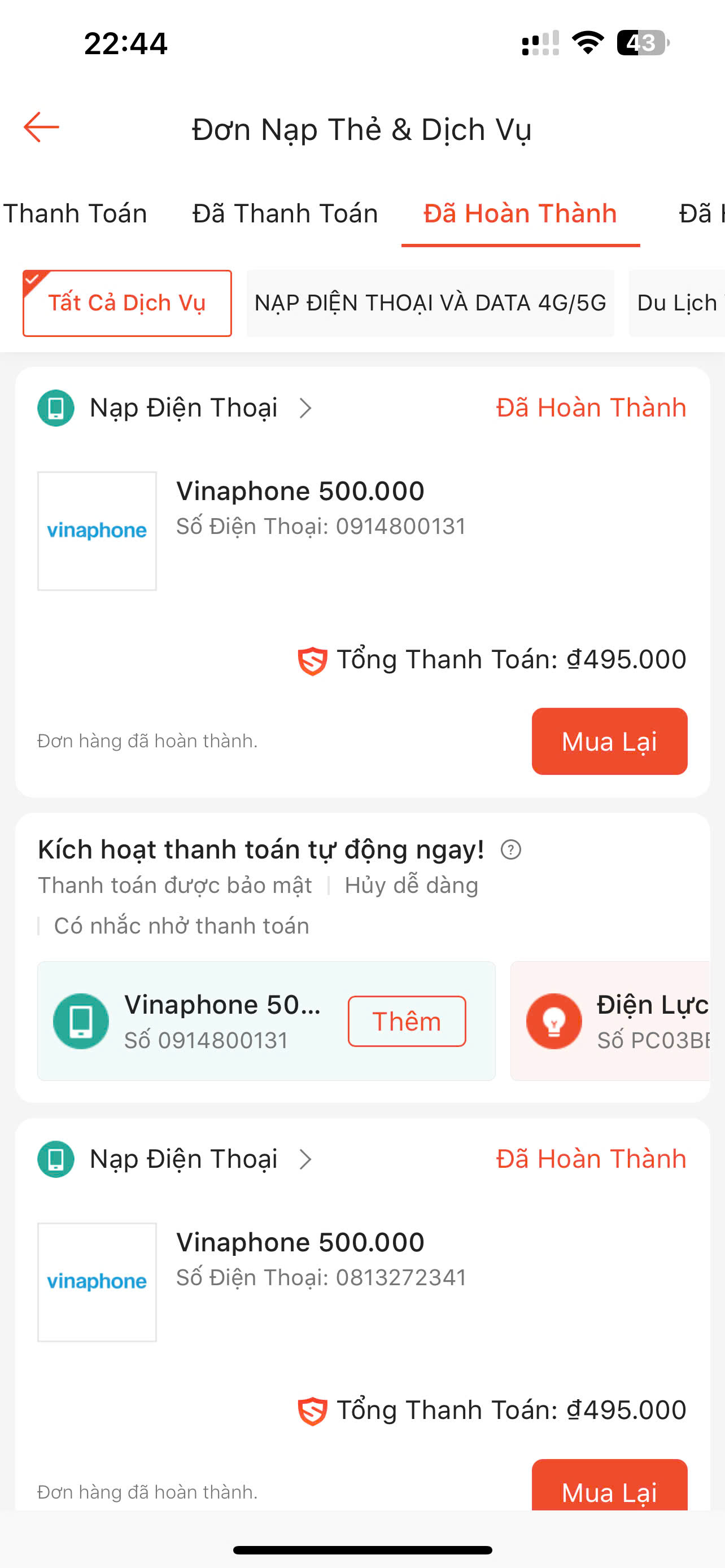Tap Mua Lại for number 0914800131
This screenshot has width=725, height=1568.
609,742
